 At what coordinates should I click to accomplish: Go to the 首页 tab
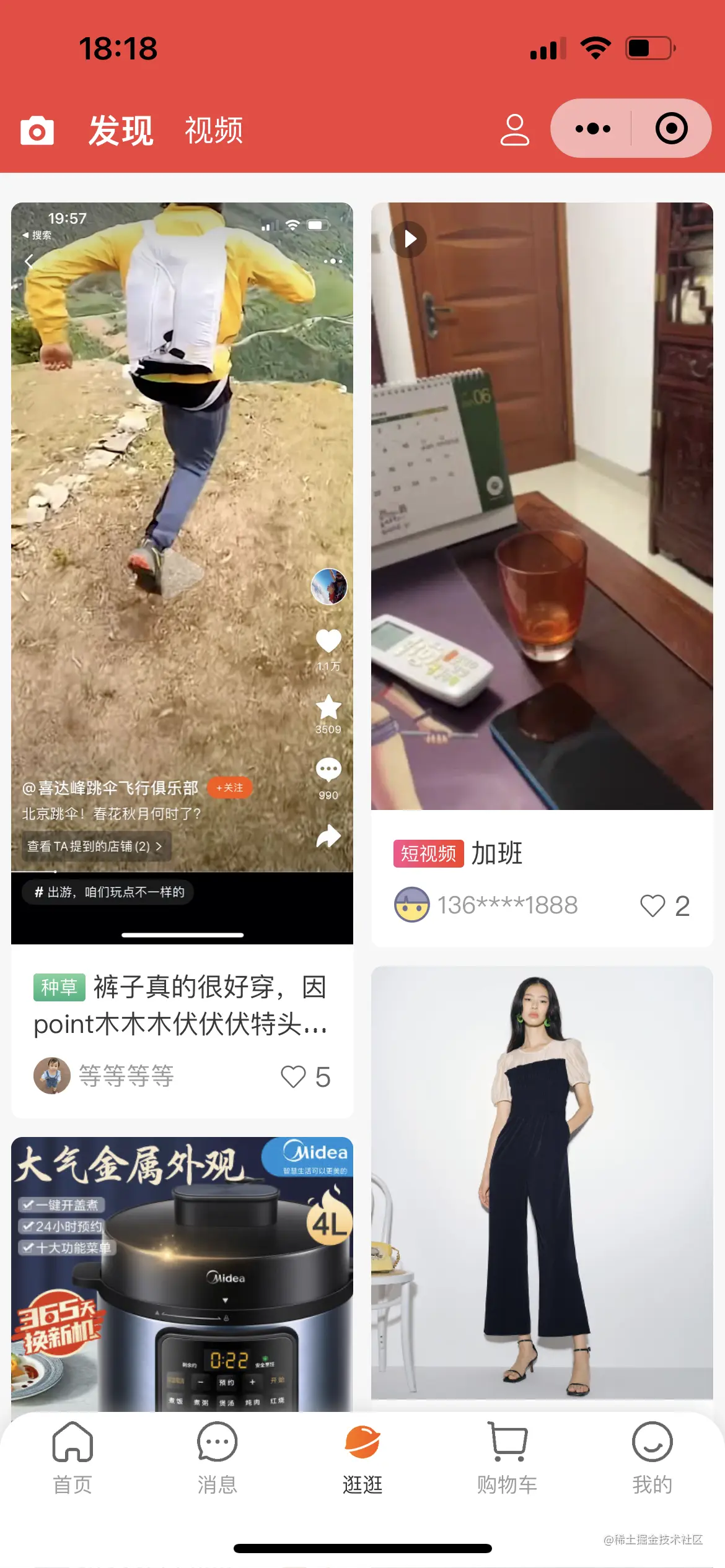tap(72, 1458)
